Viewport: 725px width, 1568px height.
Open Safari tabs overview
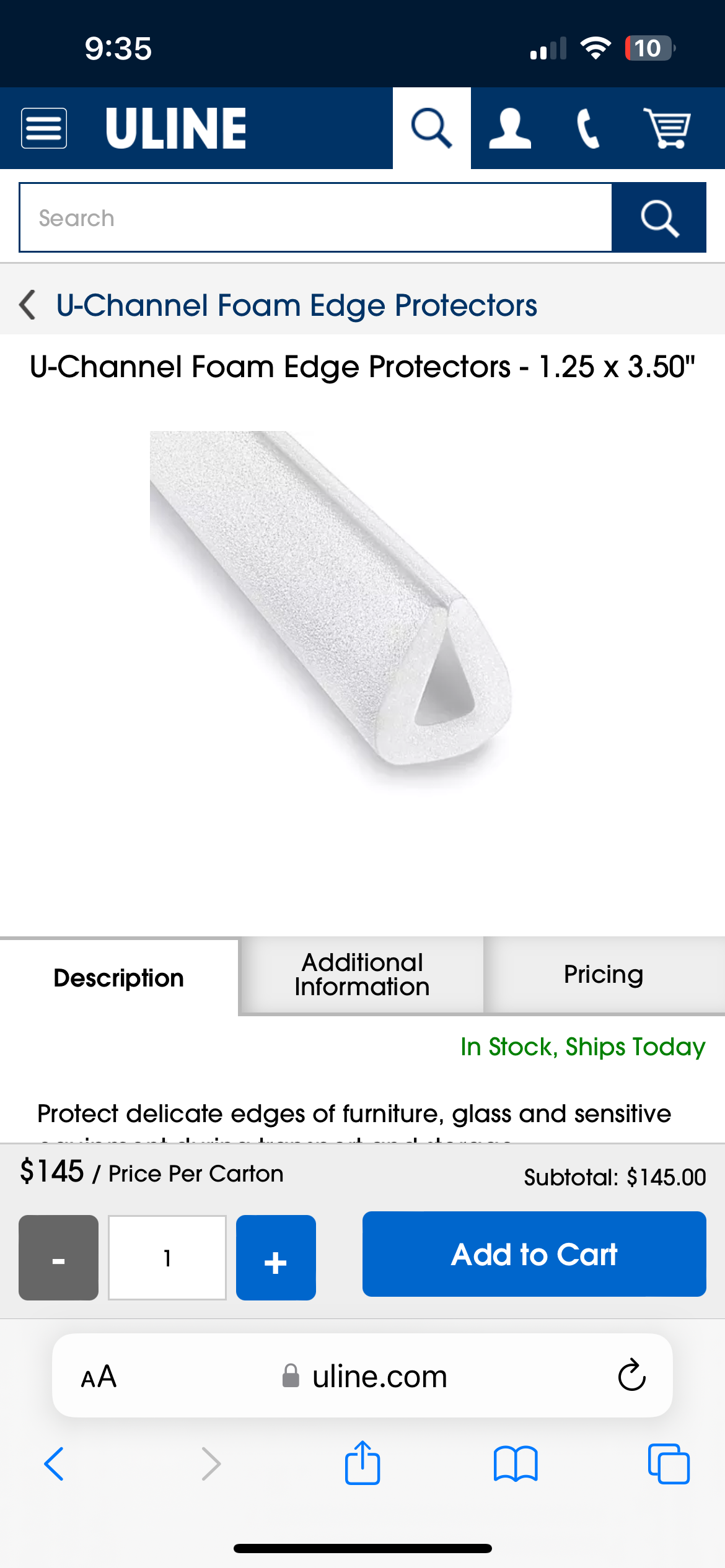[x=669, y=1464]
